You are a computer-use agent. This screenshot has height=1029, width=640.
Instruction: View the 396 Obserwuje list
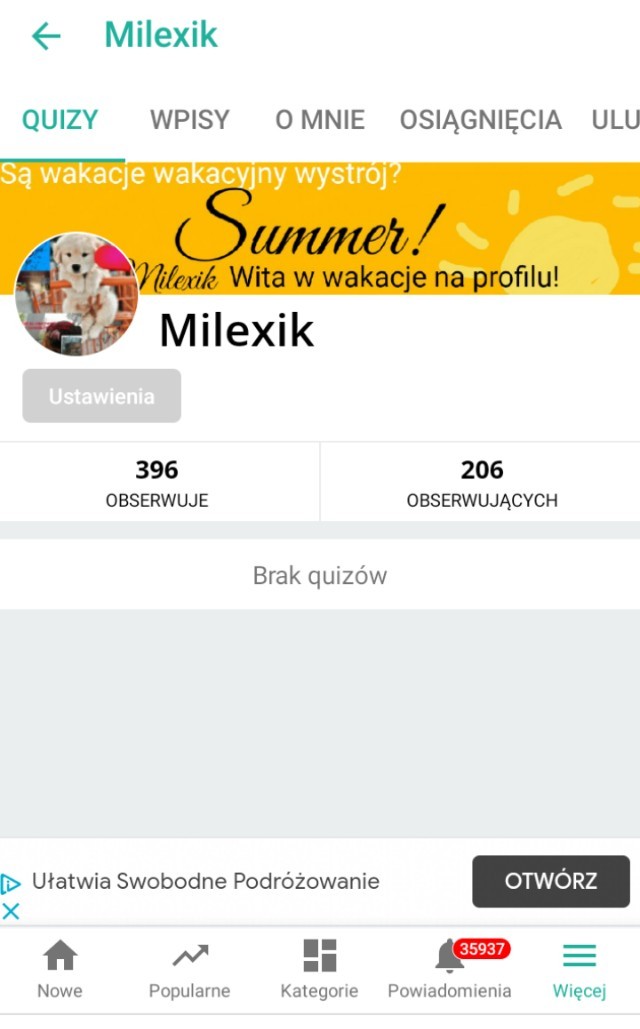[x=157, y=482]
